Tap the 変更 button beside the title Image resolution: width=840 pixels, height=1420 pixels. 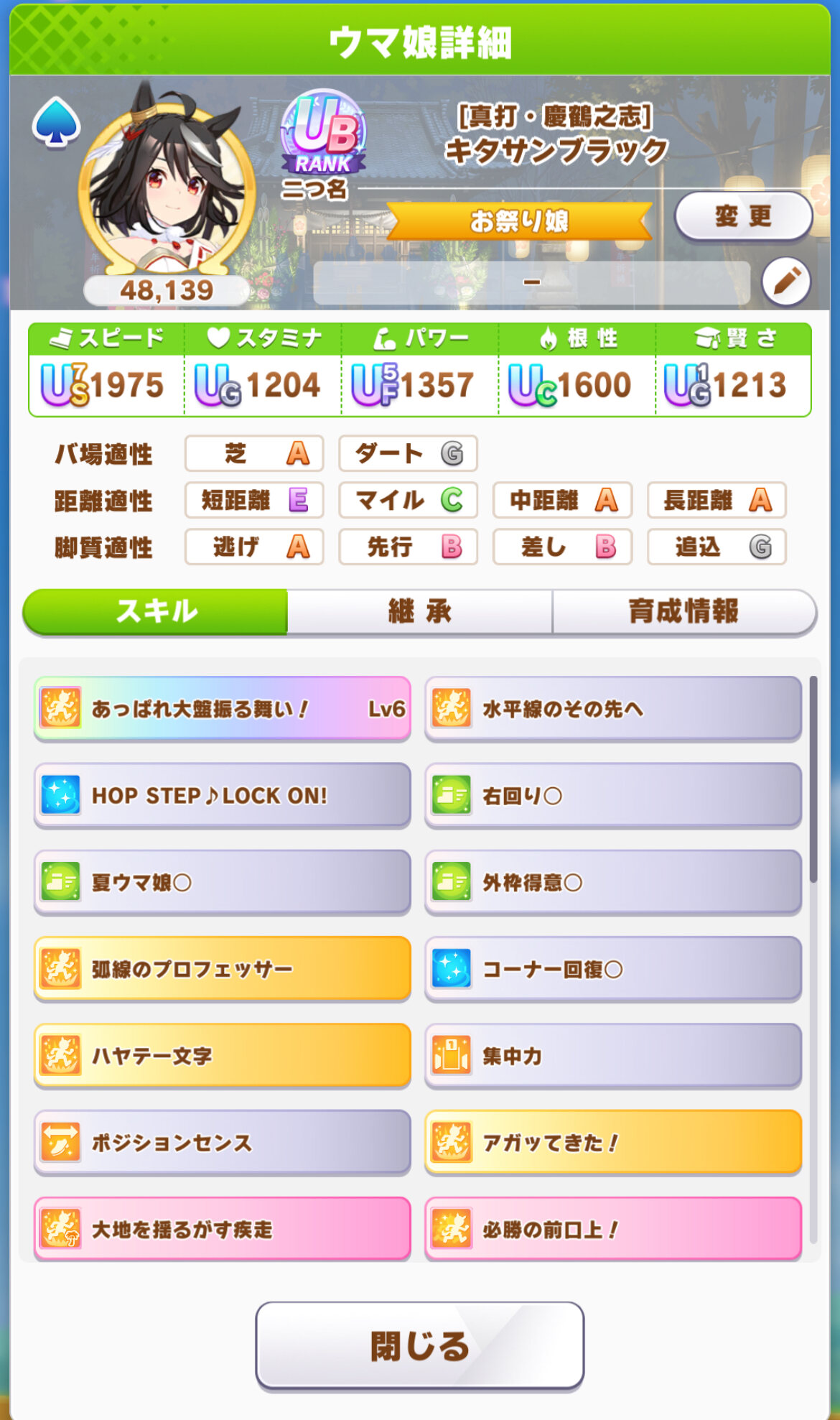743,216
